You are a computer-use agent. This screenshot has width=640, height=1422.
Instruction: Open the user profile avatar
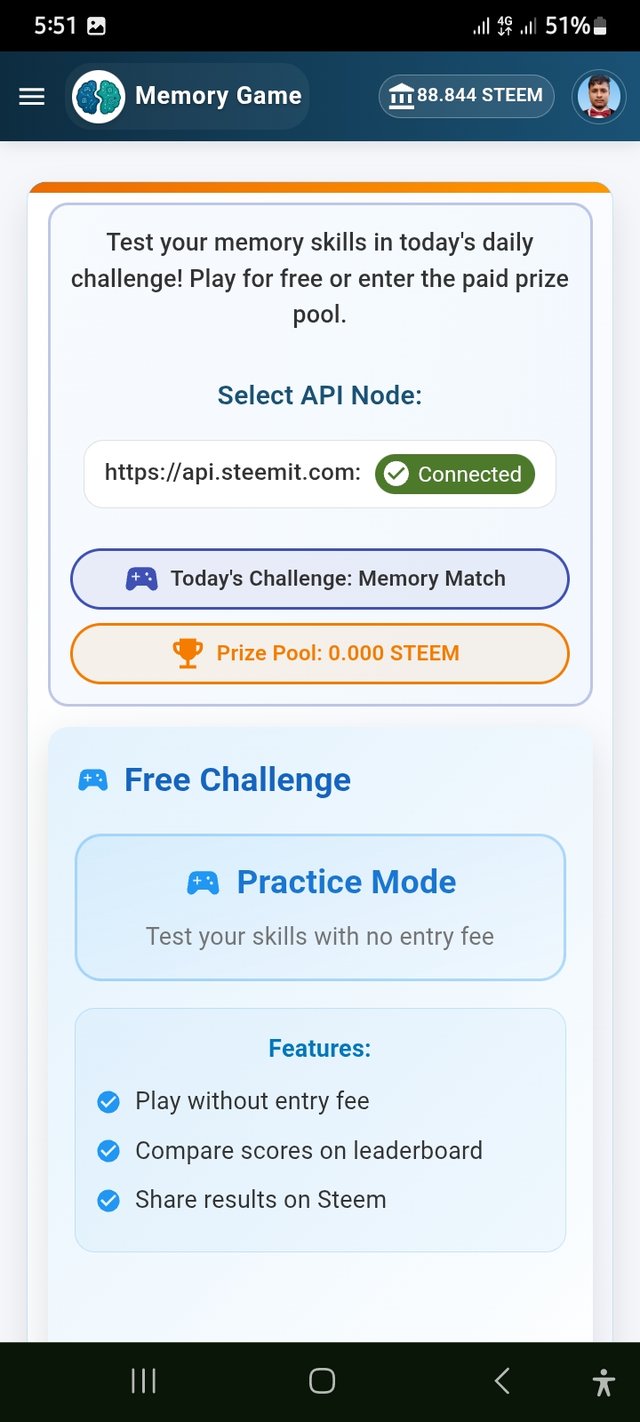coord(598,97)
